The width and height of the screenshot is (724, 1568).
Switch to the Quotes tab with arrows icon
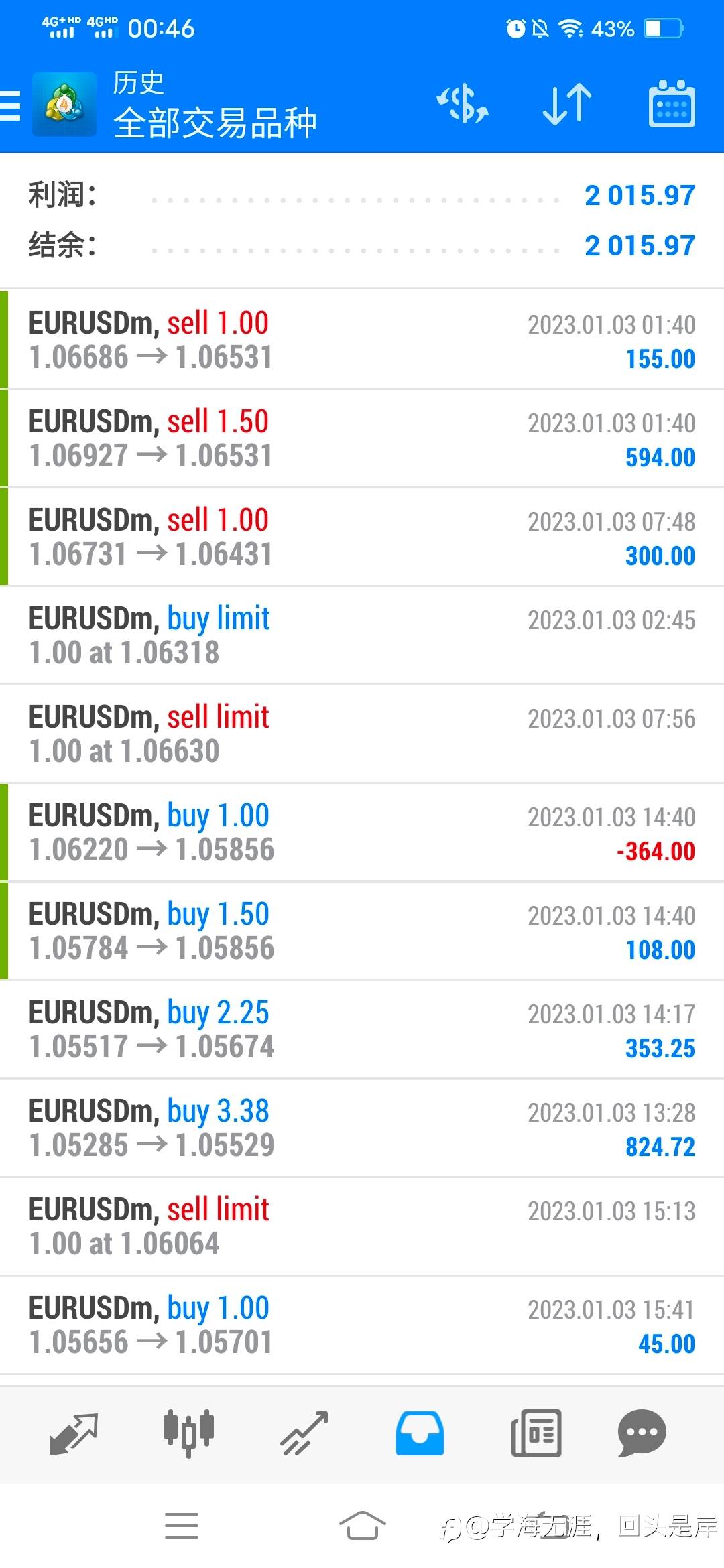pyautogui.click(x=74, y=1433)
